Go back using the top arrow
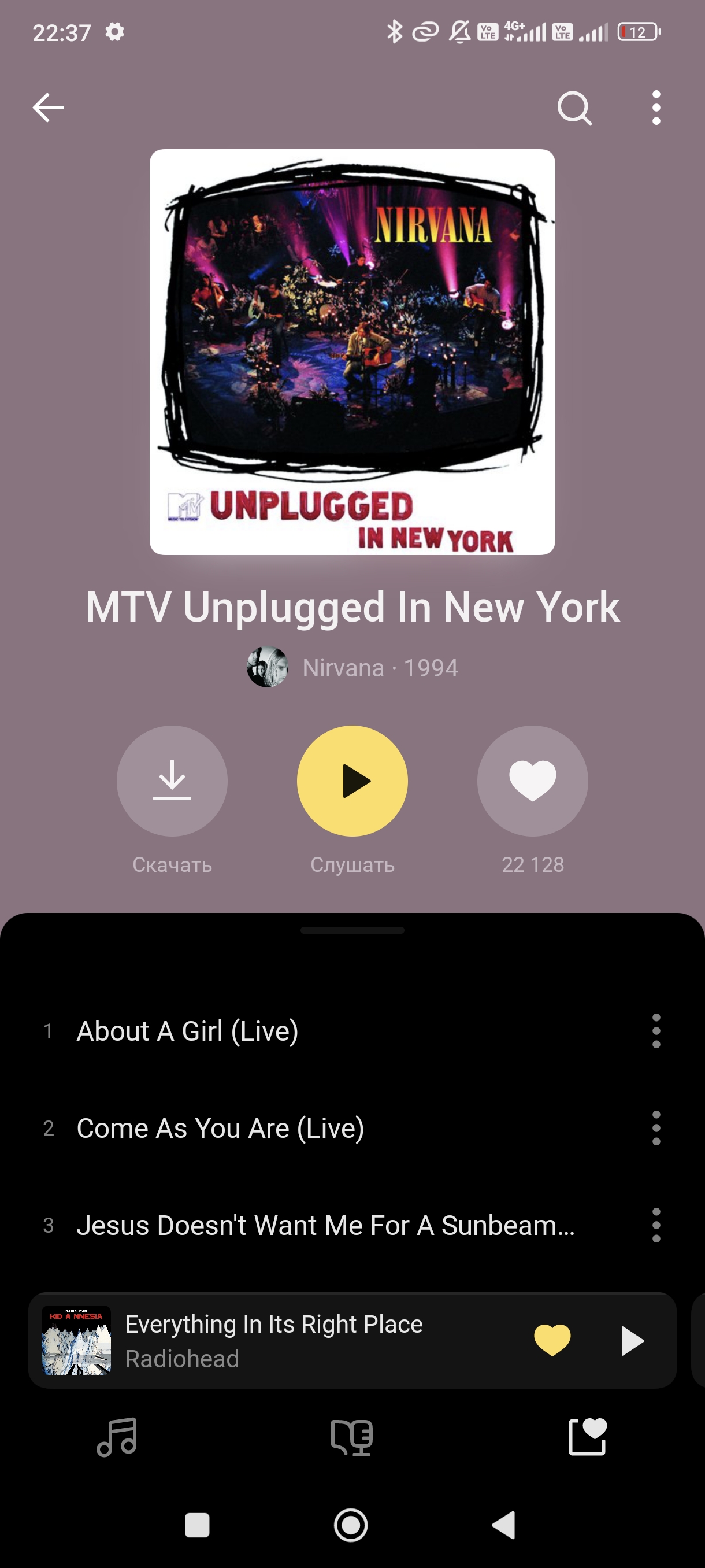The image size is (705, 1568). pyautogui.click(x=48, y=108)
